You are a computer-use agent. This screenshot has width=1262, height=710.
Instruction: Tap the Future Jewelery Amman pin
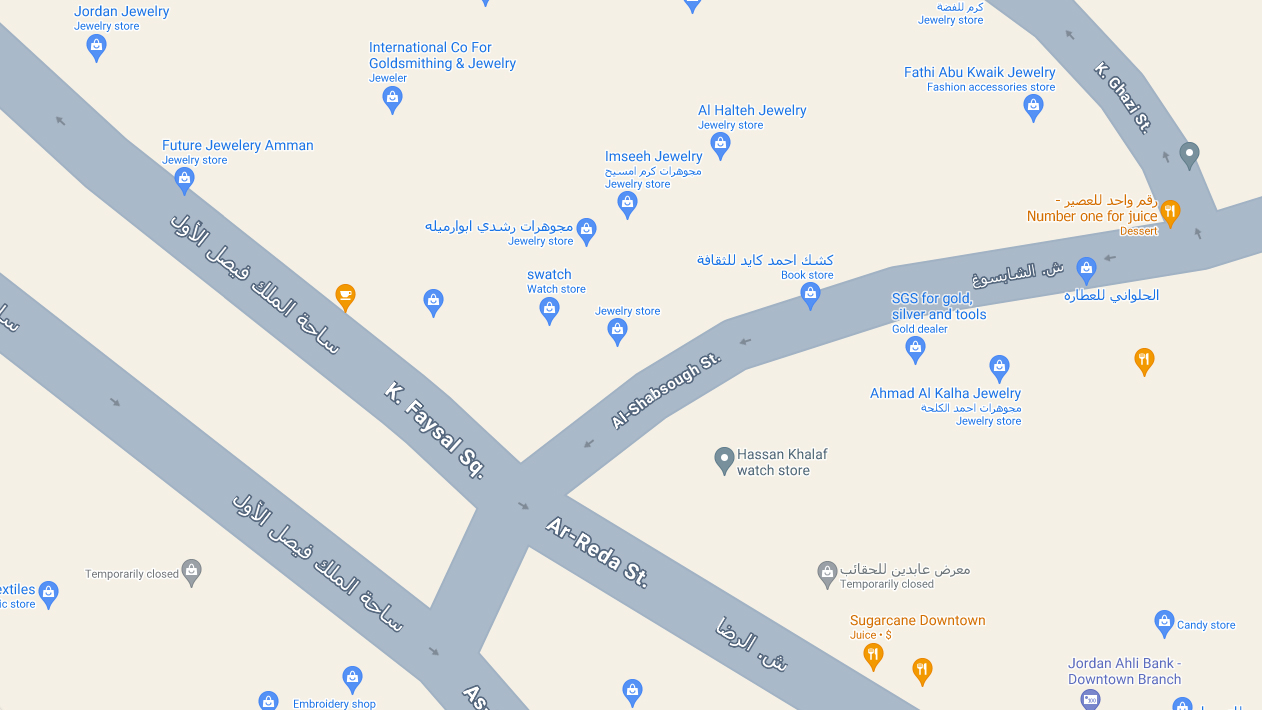[x=184, y=179]
